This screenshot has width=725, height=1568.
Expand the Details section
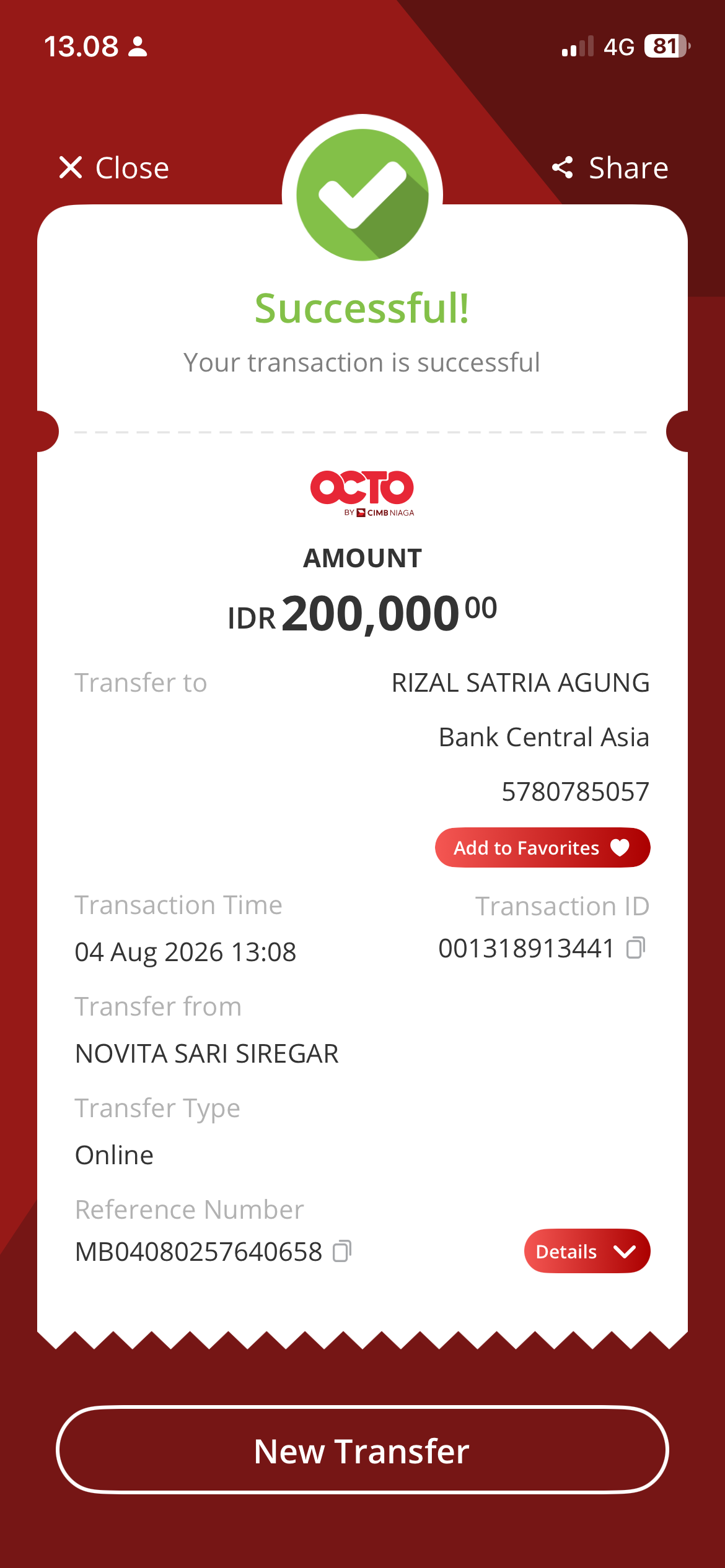click(x=587, y=1251)
